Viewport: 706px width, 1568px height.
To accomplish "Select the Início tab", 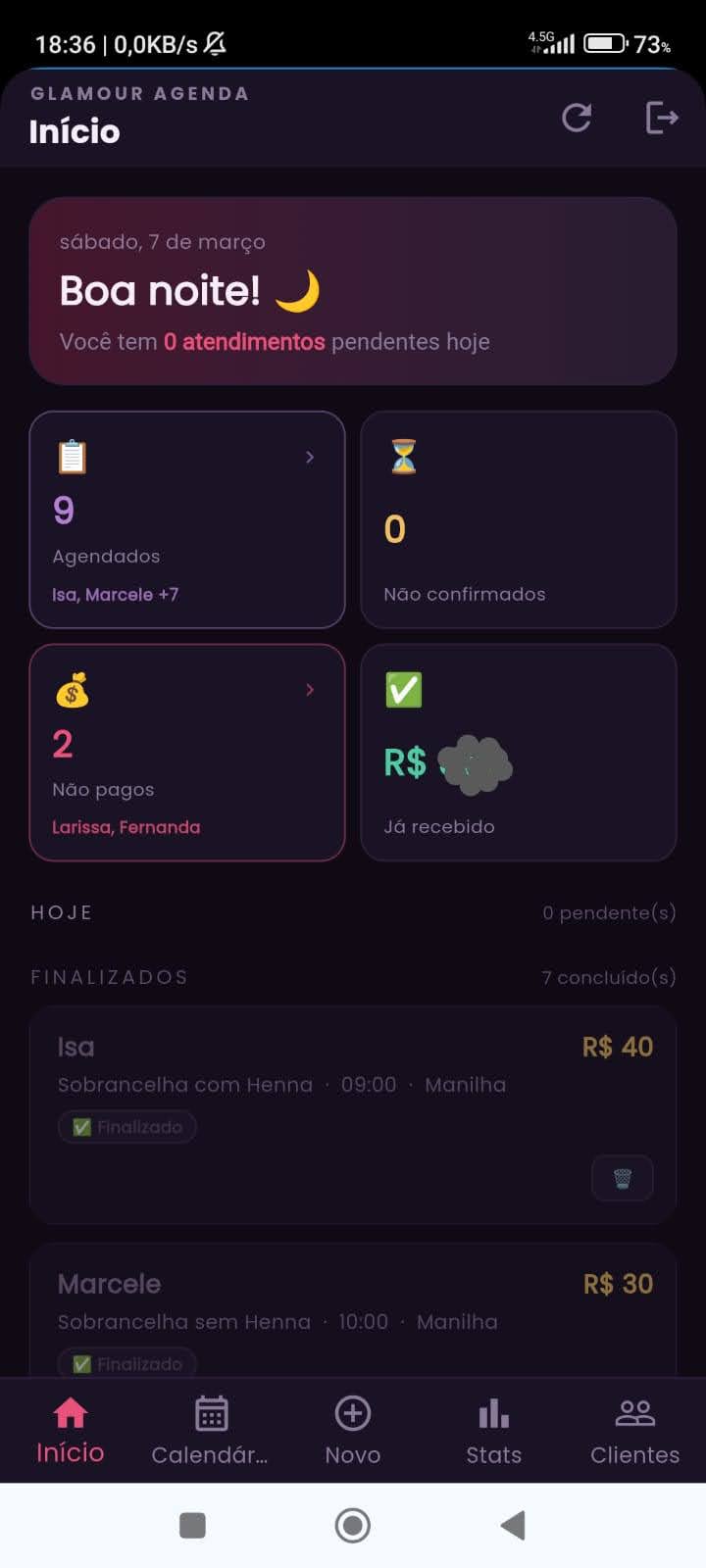I will pos(71,1431).
